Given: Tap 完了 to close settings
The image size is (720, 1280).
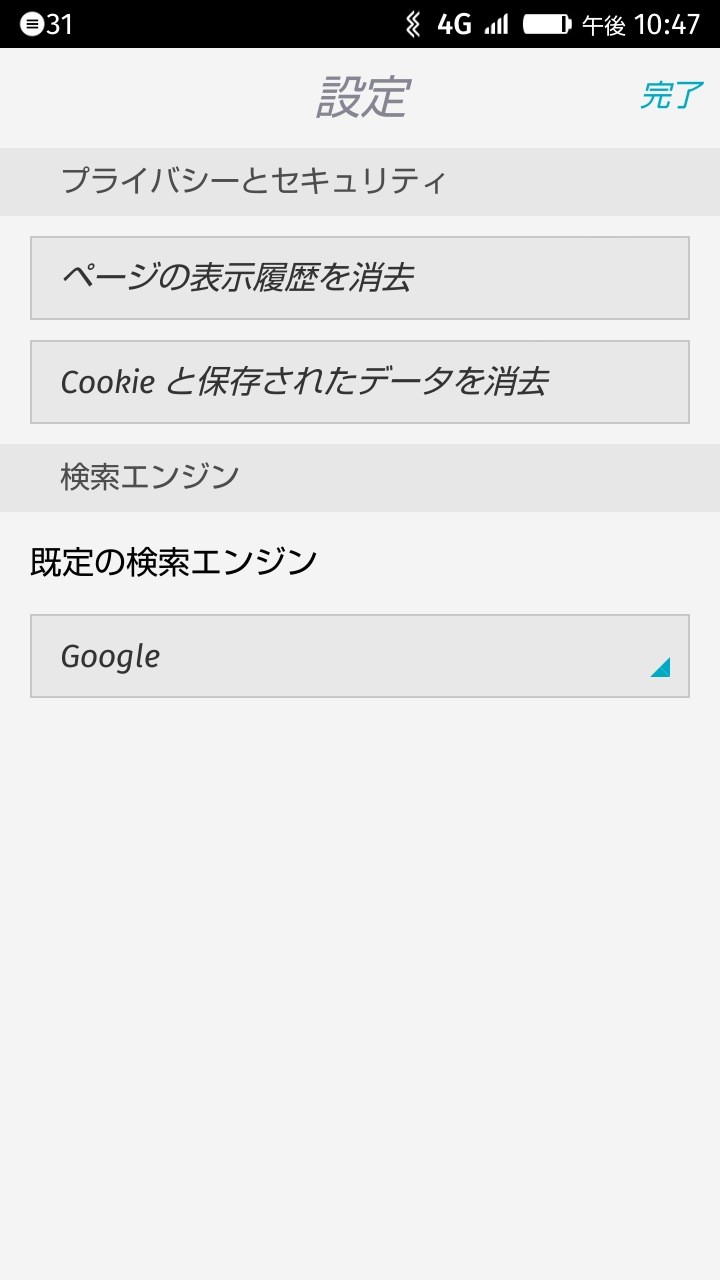Looking at the screenshot, I should (671, 96).
